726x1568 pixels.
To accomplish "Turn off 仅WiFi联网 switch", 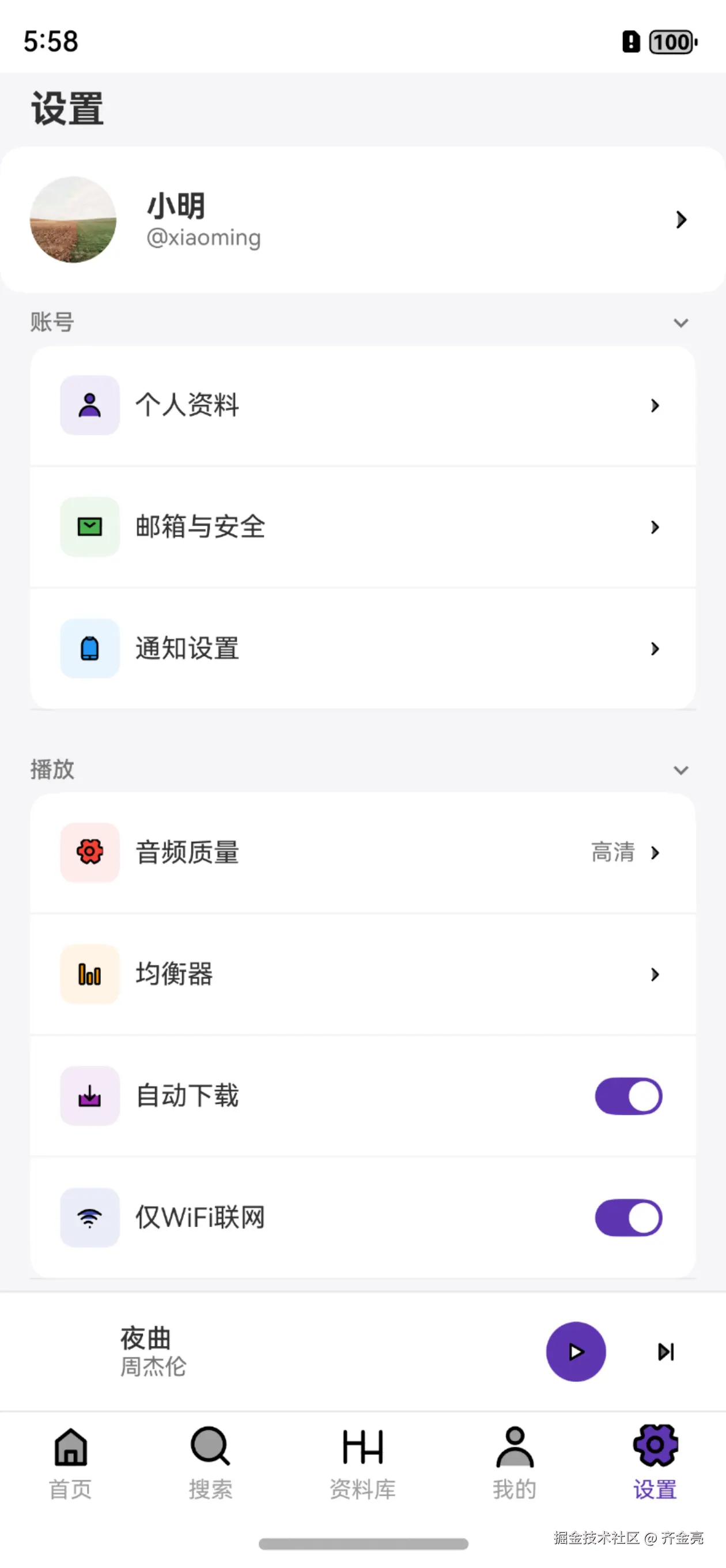I will pos(628,1218).
